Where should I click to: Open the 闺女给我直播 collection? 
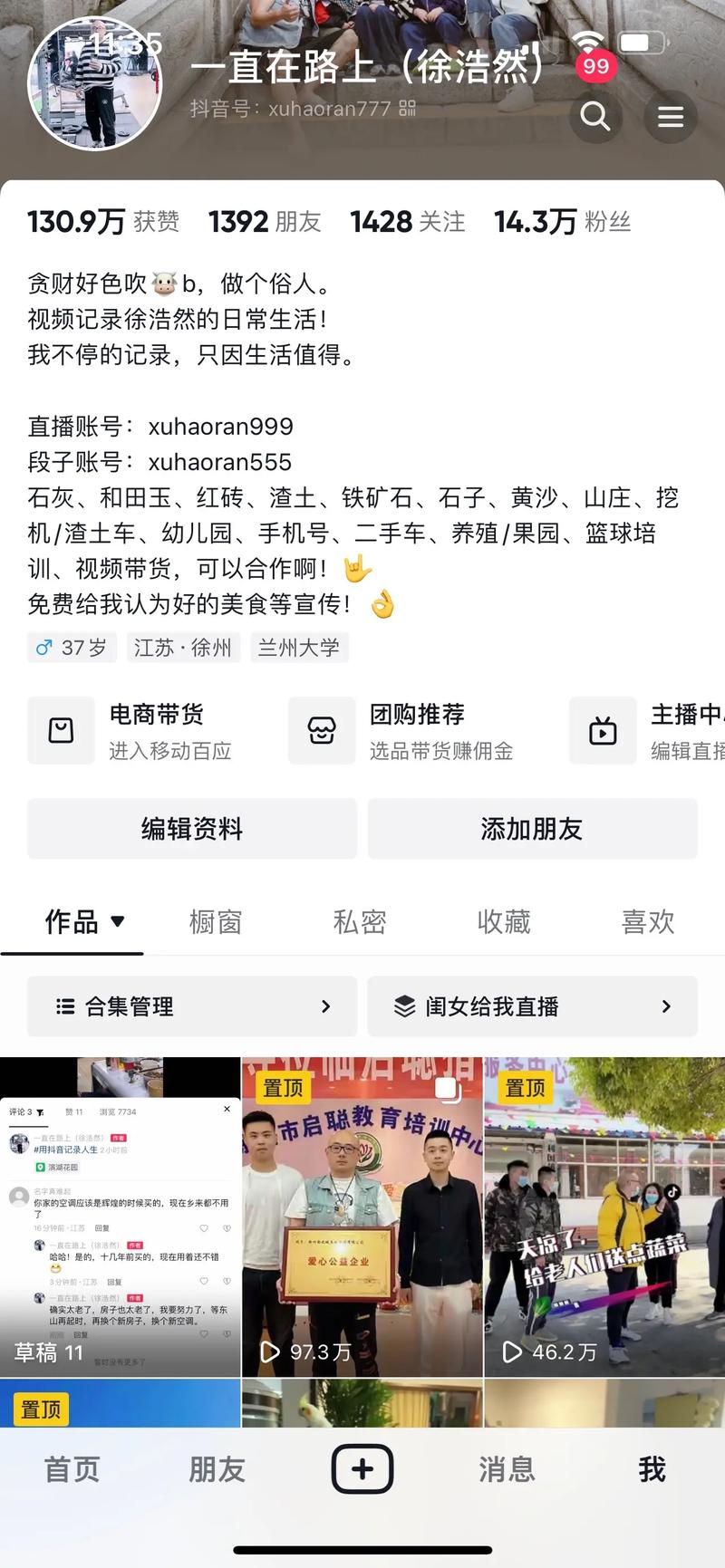[x=532, y=1006]
